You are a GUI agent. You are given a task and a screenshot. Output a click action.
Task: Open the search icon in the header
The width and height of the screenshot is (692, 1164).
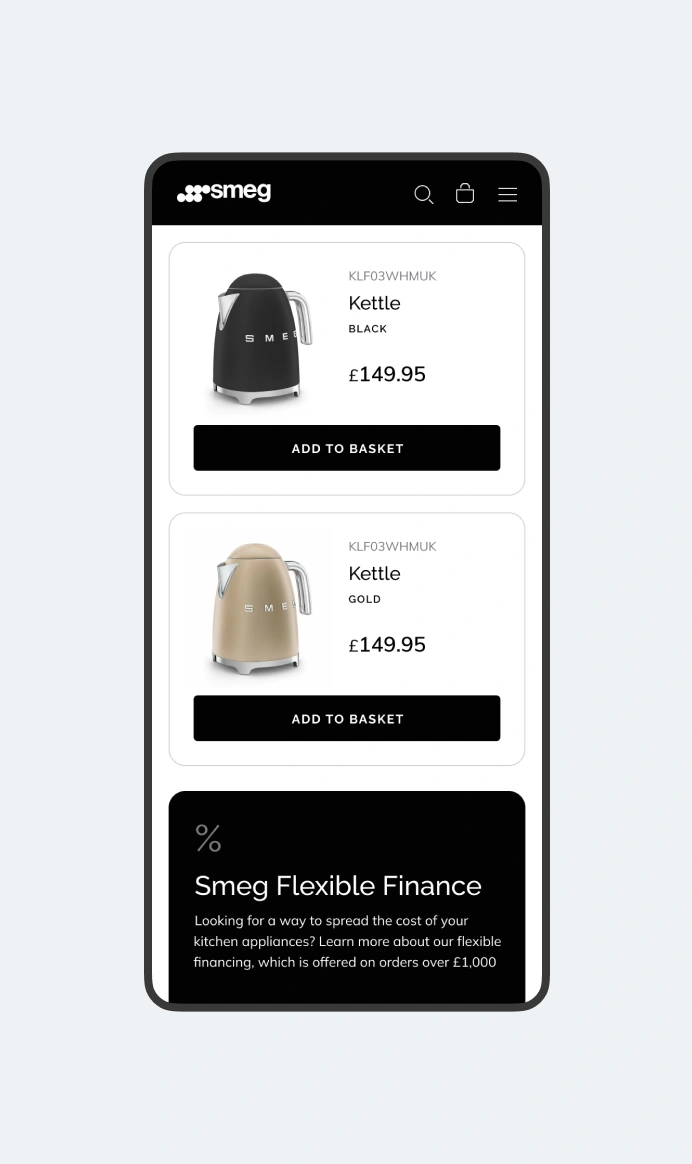[x=424, y=194]
